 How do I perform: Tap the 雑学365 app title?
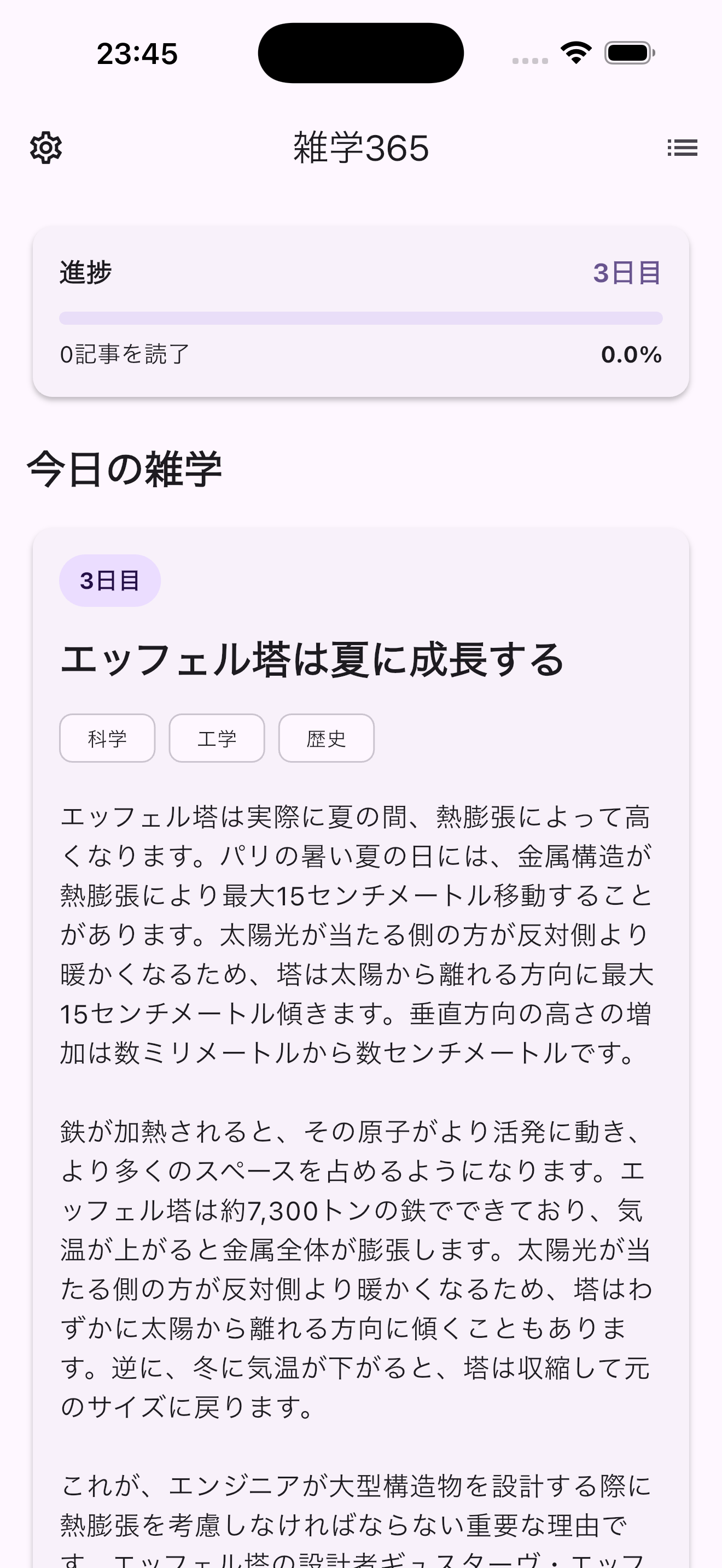tap(360, 148)
